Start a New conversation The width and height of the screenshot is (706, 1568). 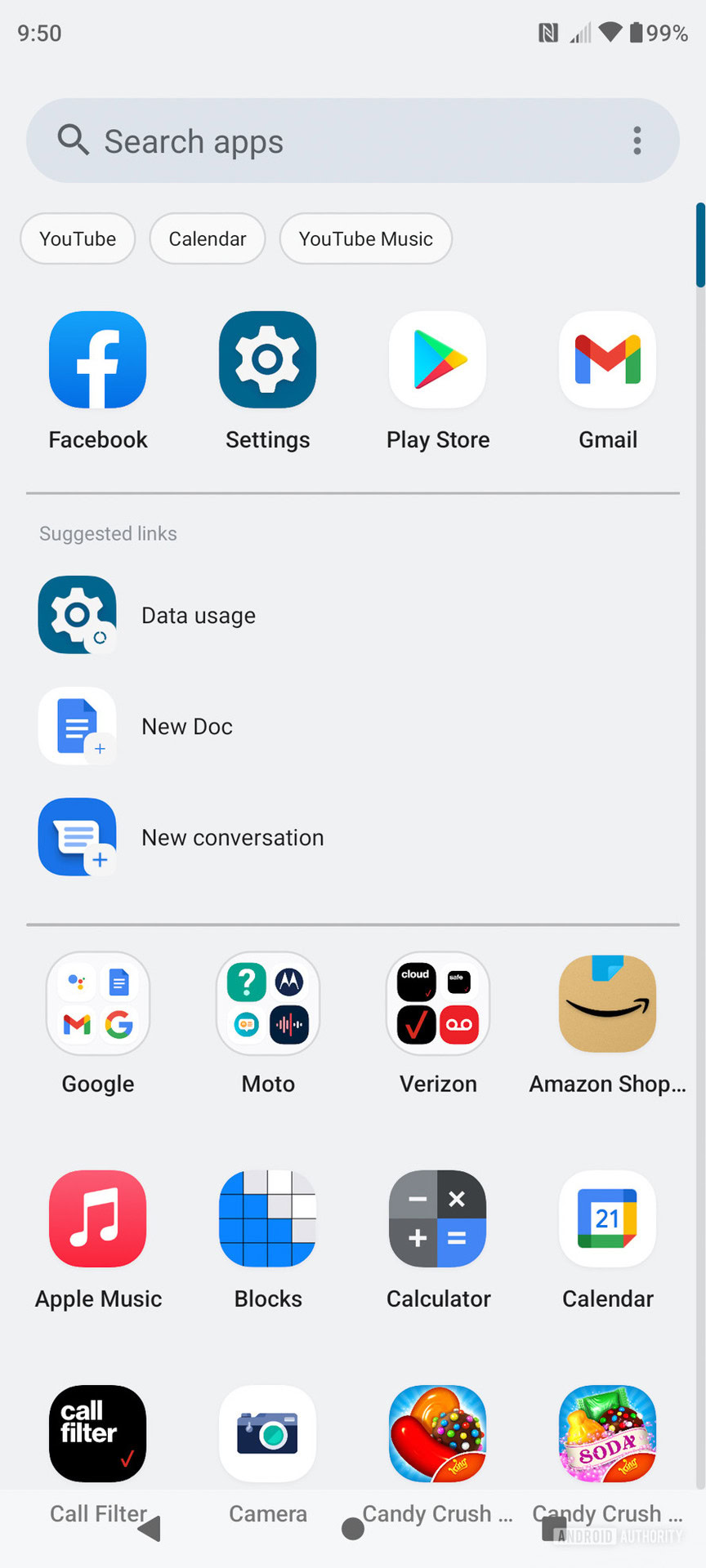click(x=233, y=837)
